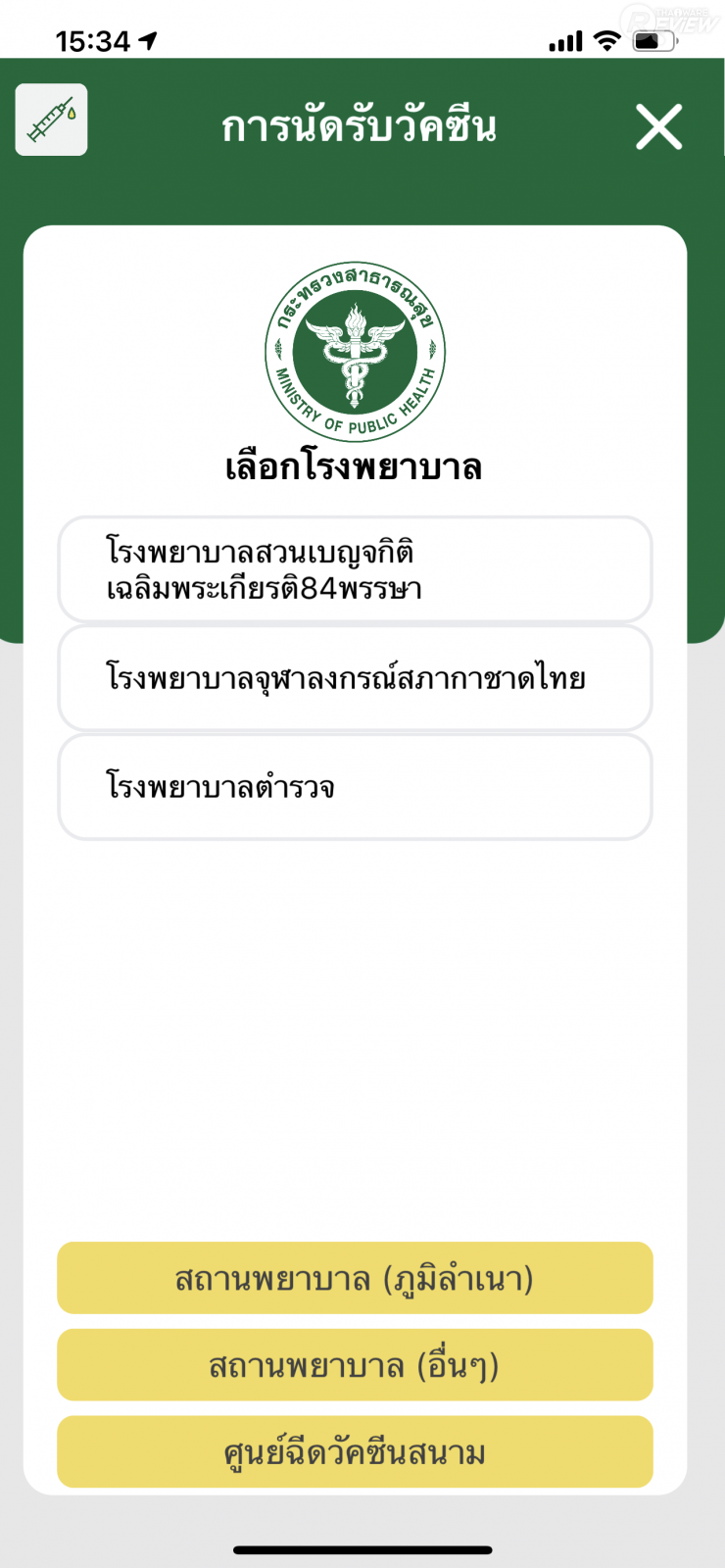725x1568 pixels.
Task: Select โรงพยาบาลสวนเบญจกิติ เฉลิมพระเกียรติ84พรรษา
Action: [x=355, y=569]
